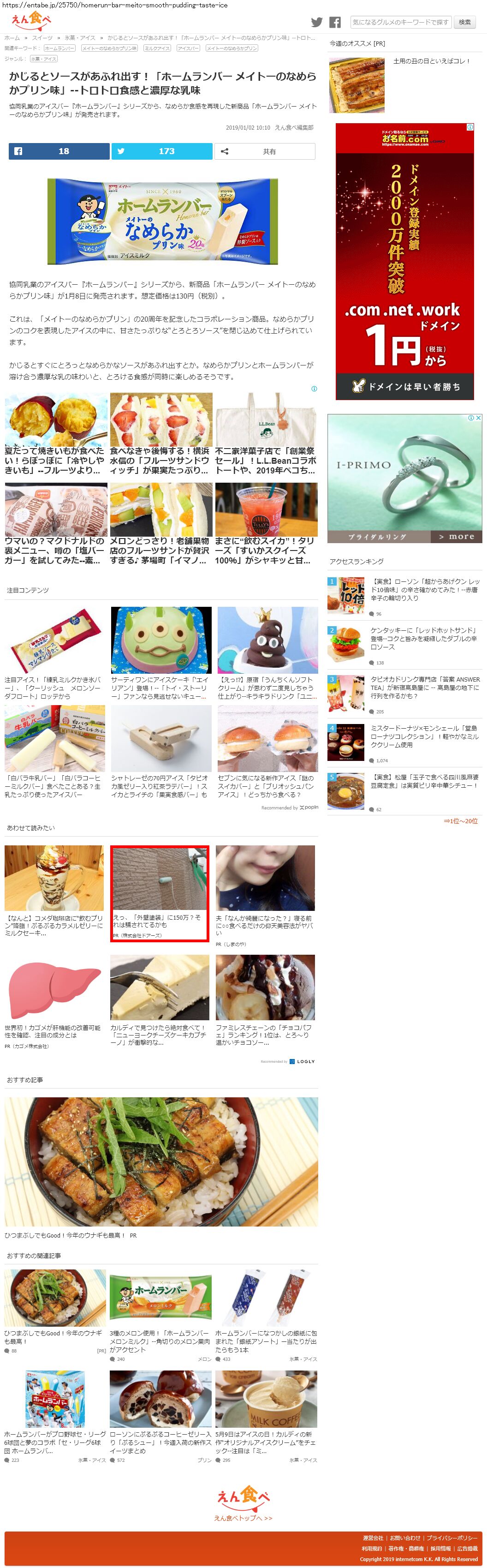The height and width of the screenshot is (1568, 487).
Task: Tweet this article via the 173 button
Action: tap(162, 151)
